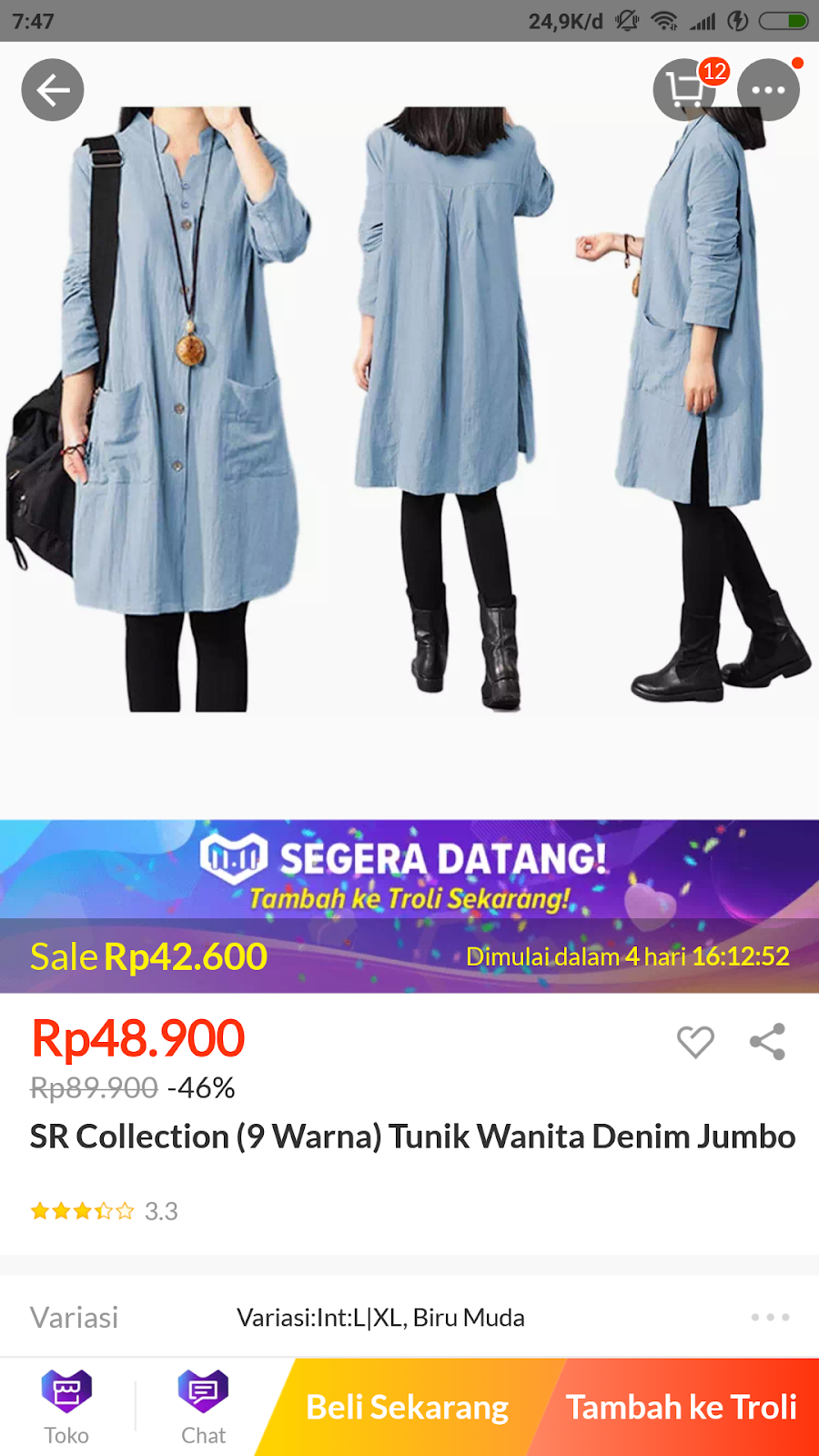Visit the seller's Toko page
The height and width of the screenshot is (1456, 819).
coord(66,1407)
